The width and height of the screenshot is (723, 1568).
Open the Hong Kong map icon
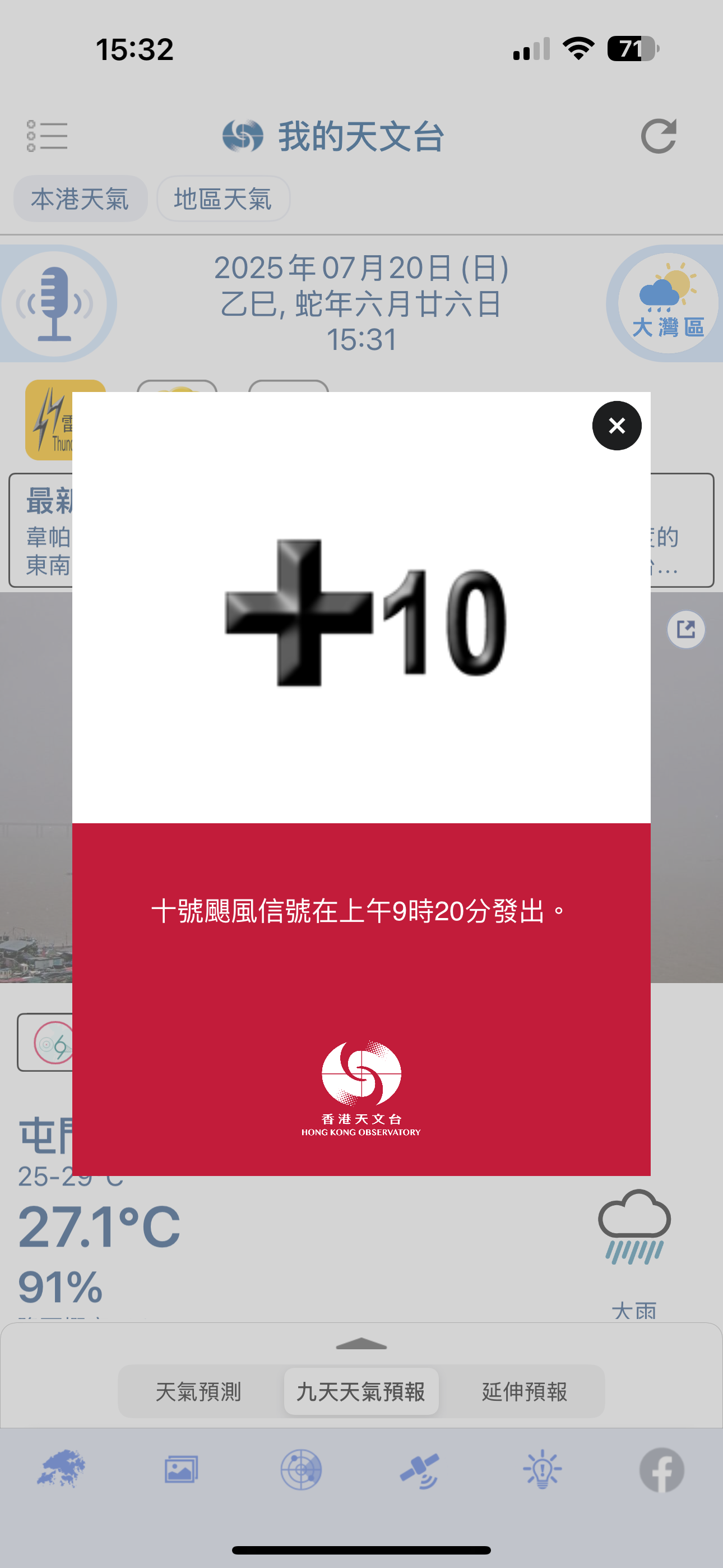click(x=61, y=1469)
